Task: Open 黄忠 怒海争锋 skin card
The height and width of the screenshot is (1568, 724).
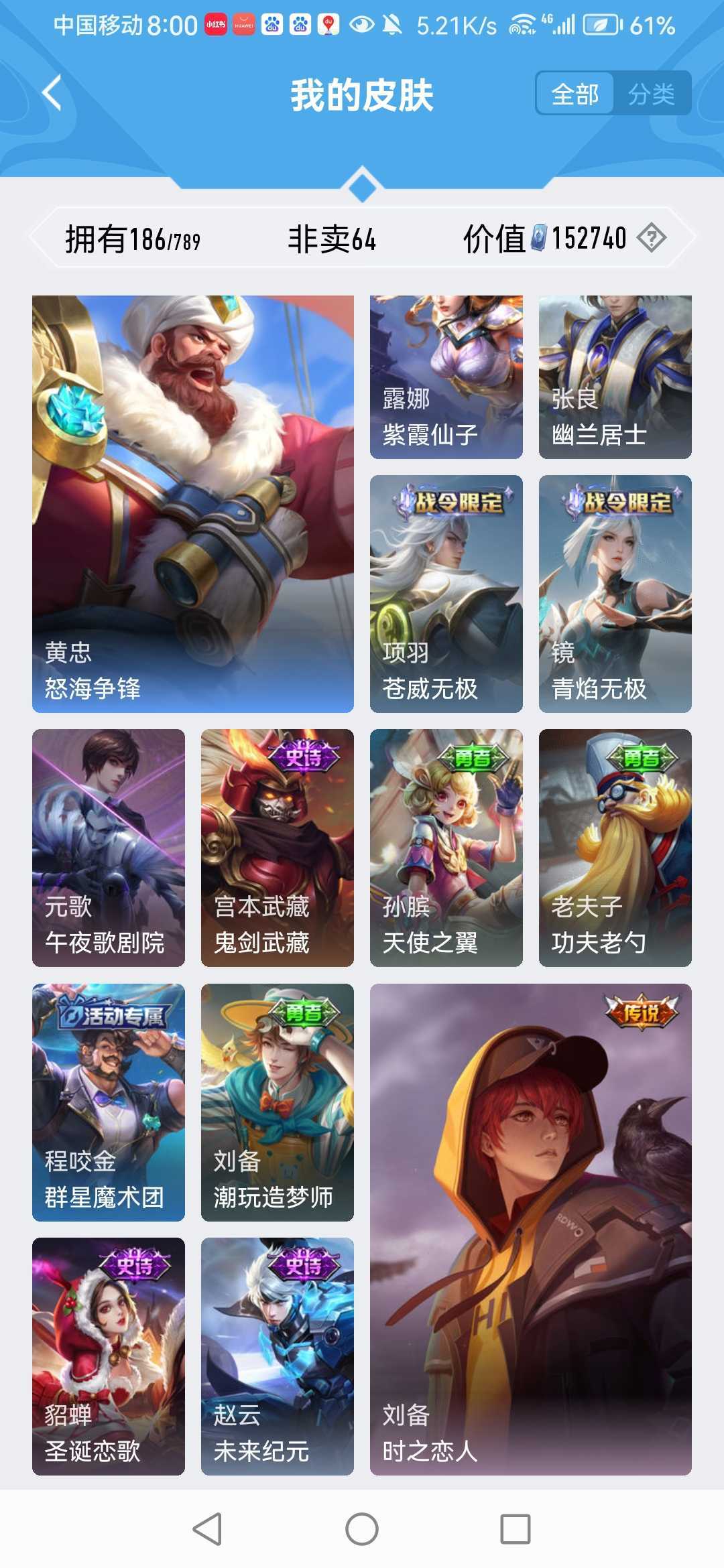Action: (x=193, y=504)
